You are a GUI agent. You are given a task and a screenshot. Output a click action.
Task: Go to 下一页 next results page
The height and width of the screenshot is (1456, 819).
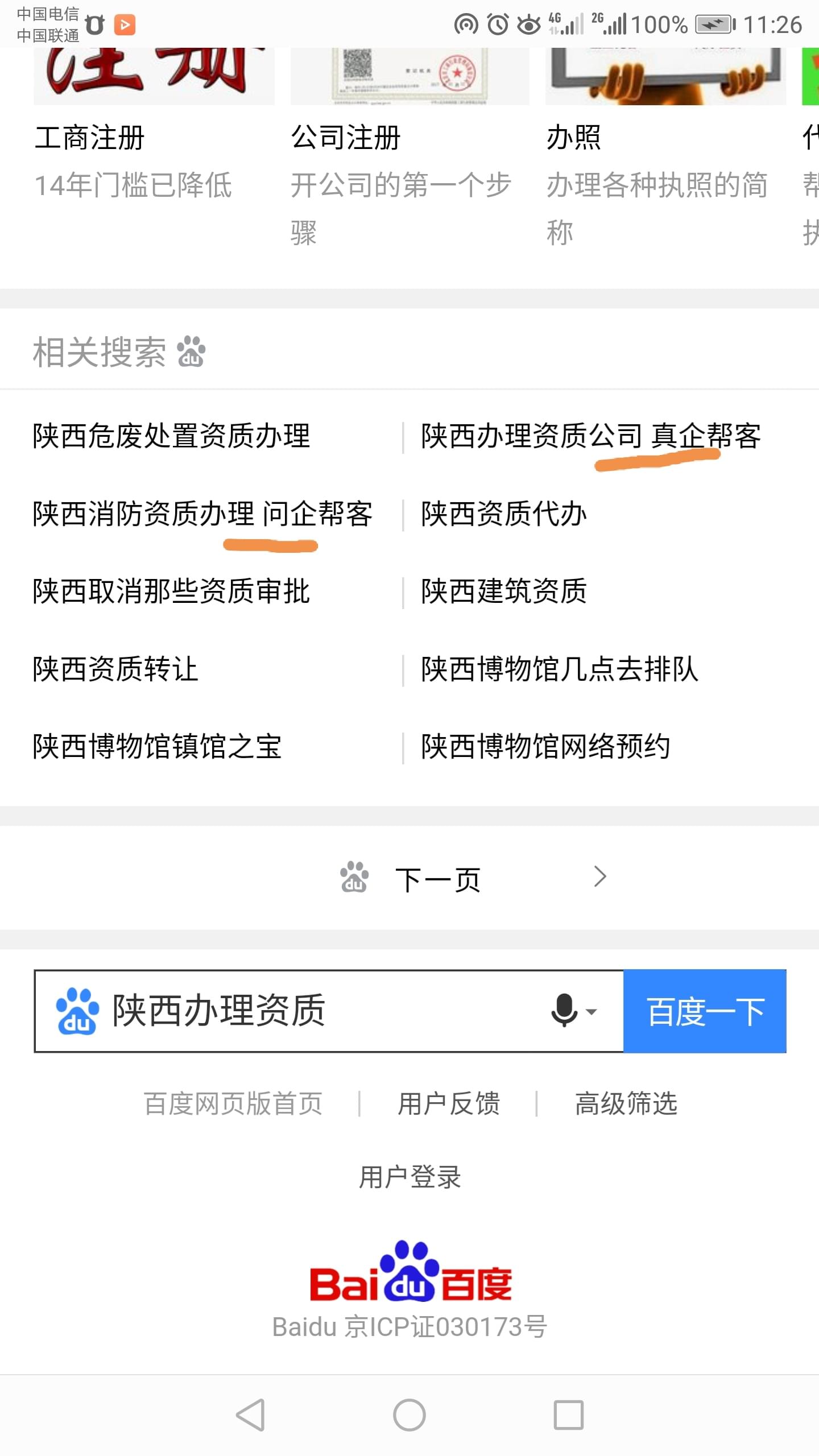pyautogui.click(x=438, y=879)
